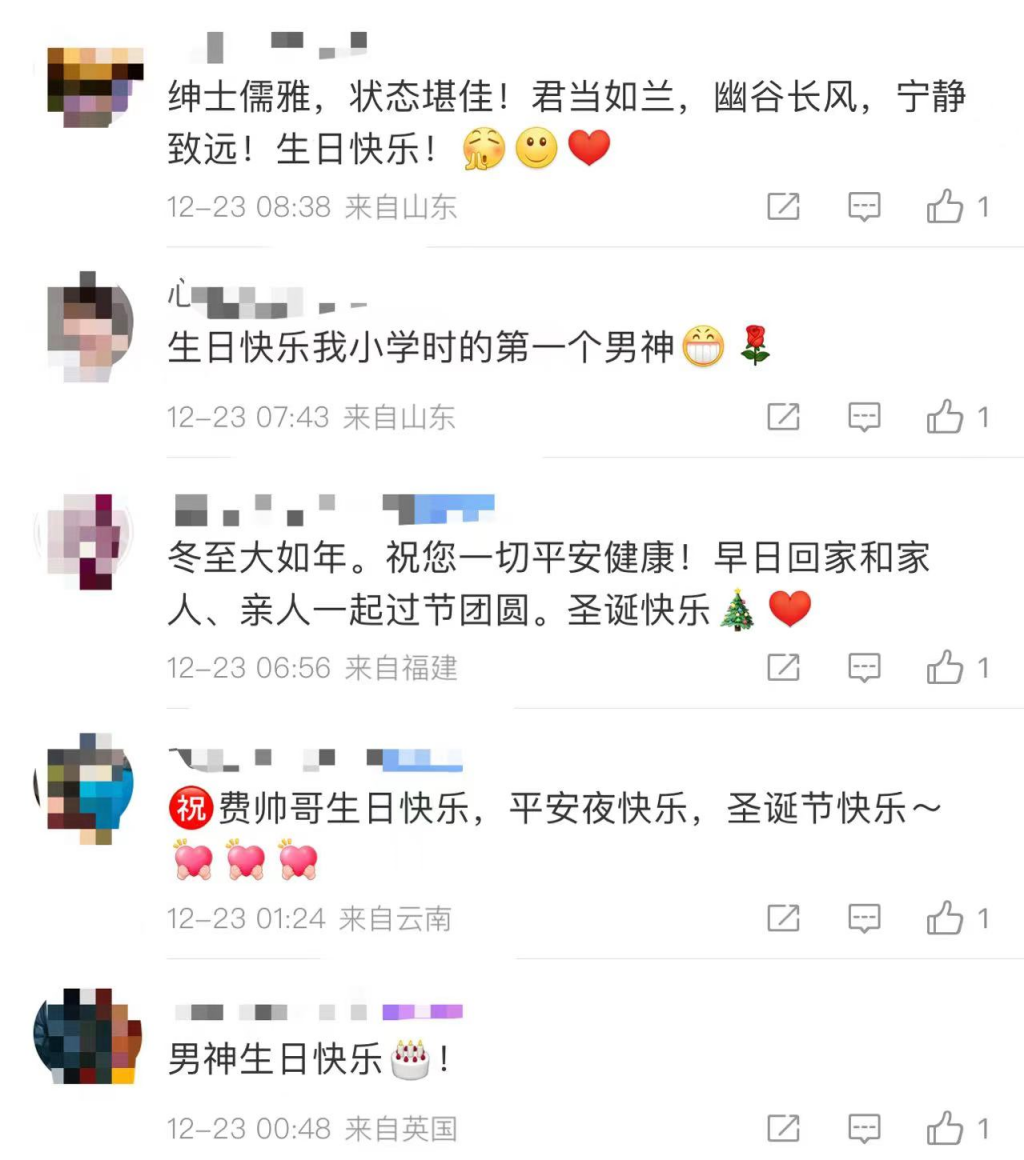Repost the 费帅哥生日快乐 comment
Image resolution: width=1024 pixels, height=1160 pixels.
click(x=783, y=918)
